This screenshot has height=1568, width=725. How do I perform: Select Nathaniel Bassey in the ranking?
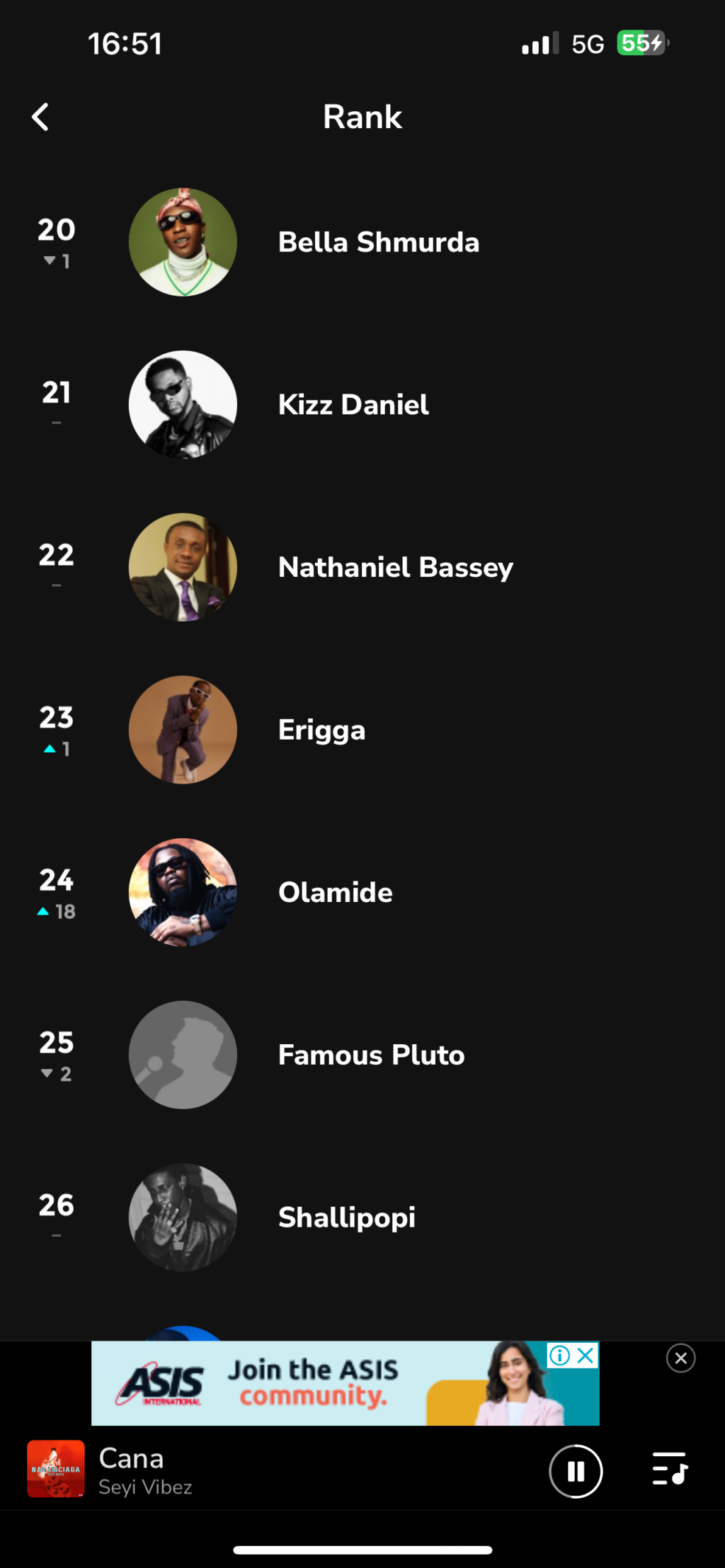pyautogui.click(x=362, y=567)
